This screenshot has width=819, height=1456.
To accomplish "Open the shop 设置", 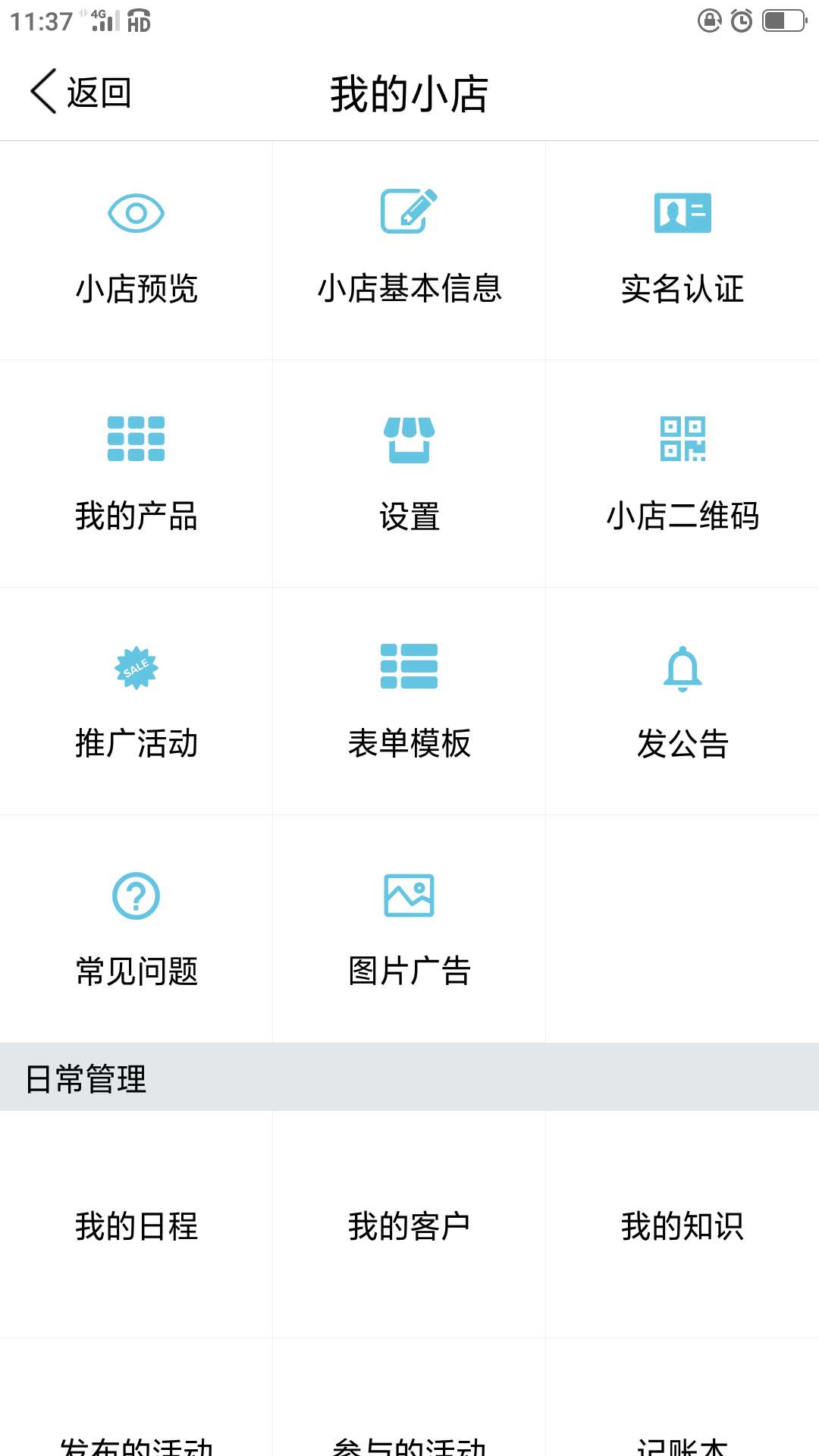I will (409, 474).
